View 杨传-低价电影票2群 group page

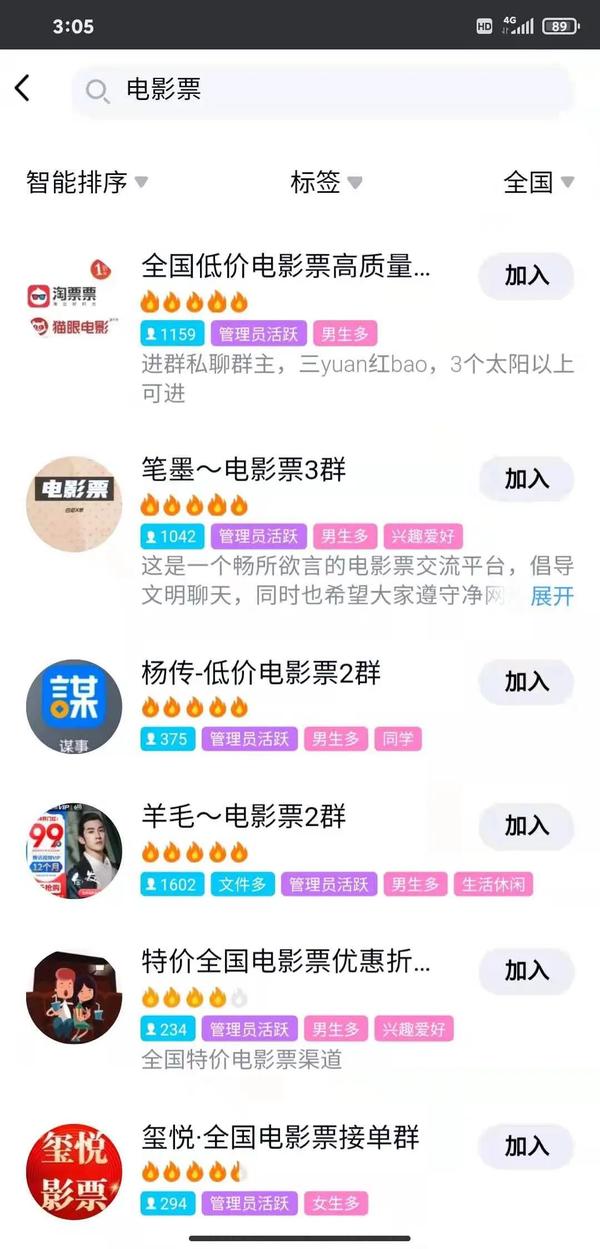click(261, 673)
